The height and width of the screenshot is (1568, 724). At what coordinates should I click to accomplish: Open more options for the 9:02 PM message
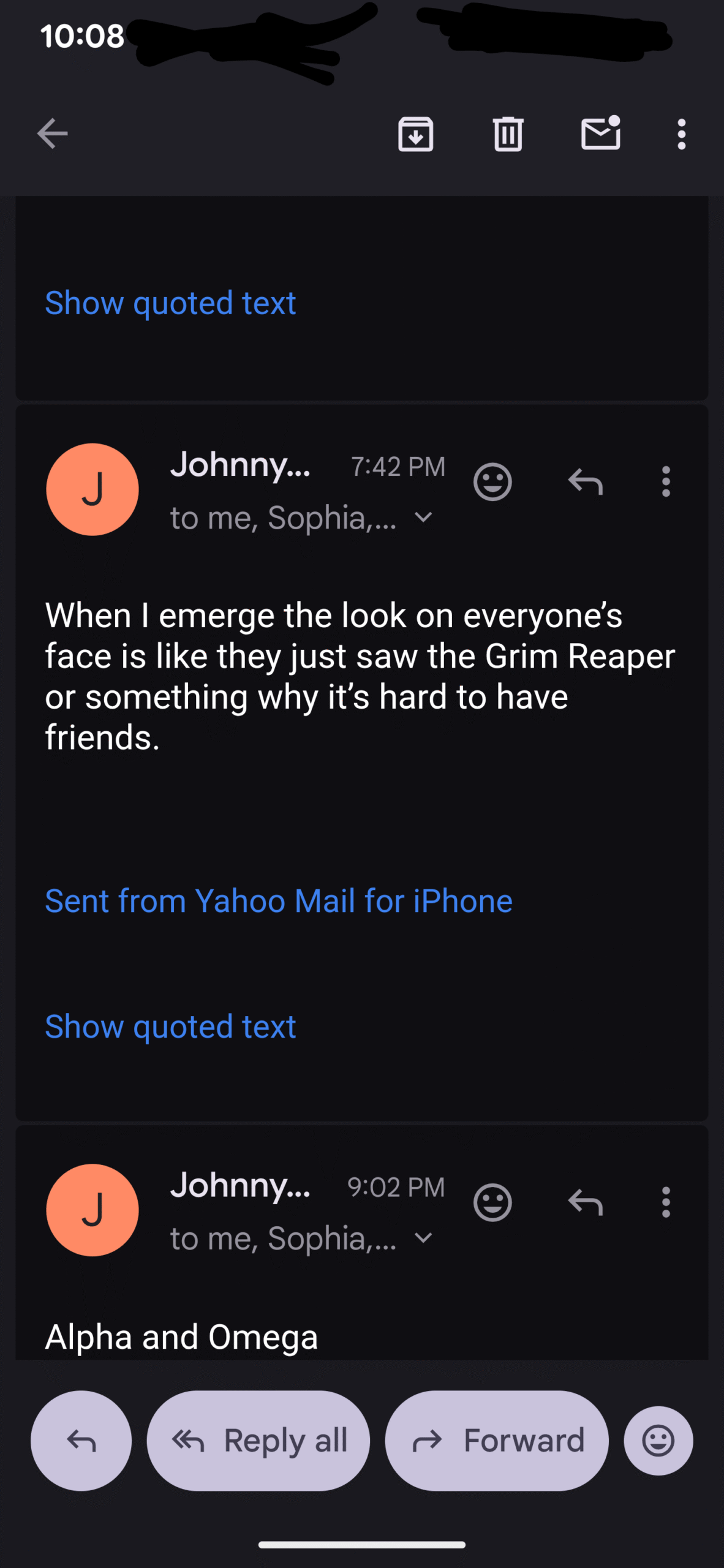pos(666,1202)
